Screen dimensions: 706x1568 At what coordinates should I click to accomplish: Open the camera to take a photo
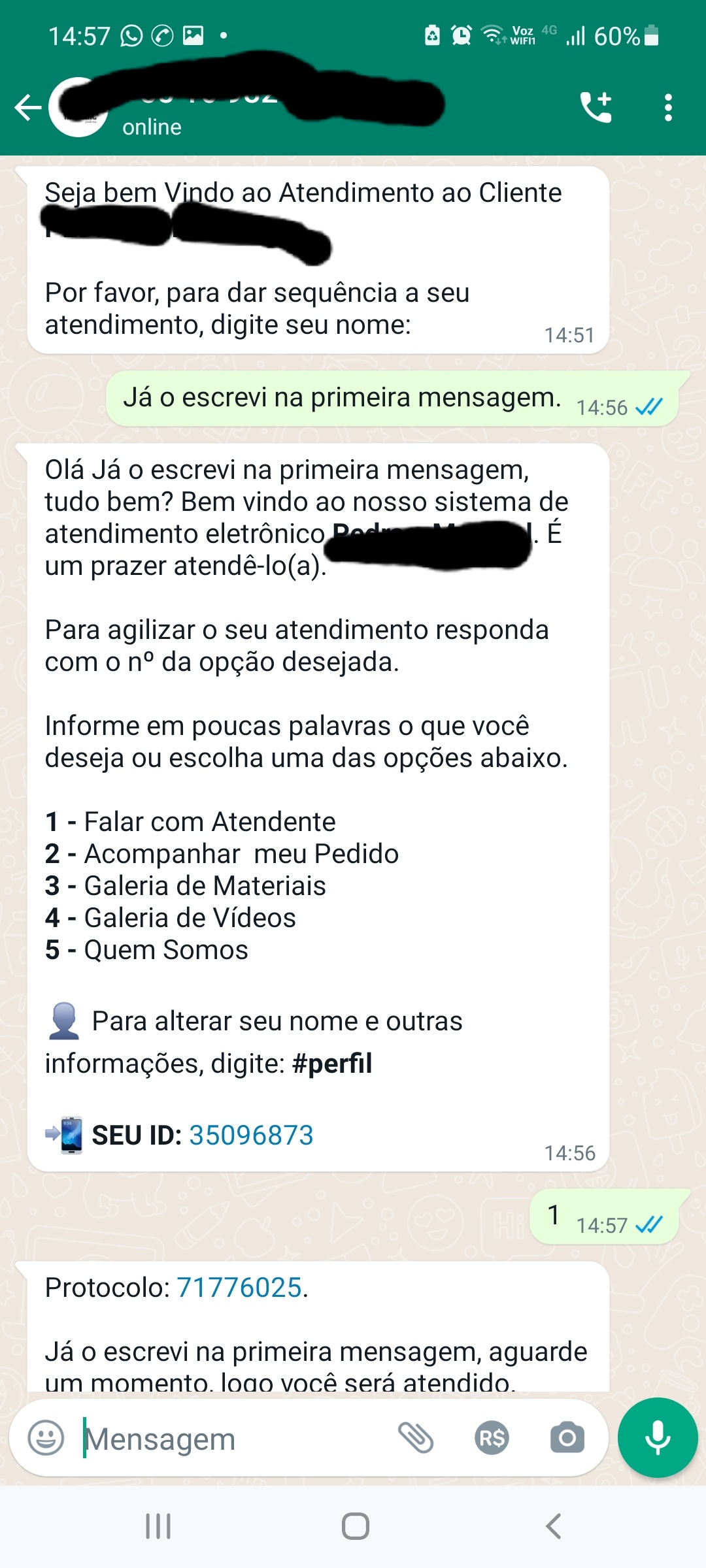pos(567,1438)
